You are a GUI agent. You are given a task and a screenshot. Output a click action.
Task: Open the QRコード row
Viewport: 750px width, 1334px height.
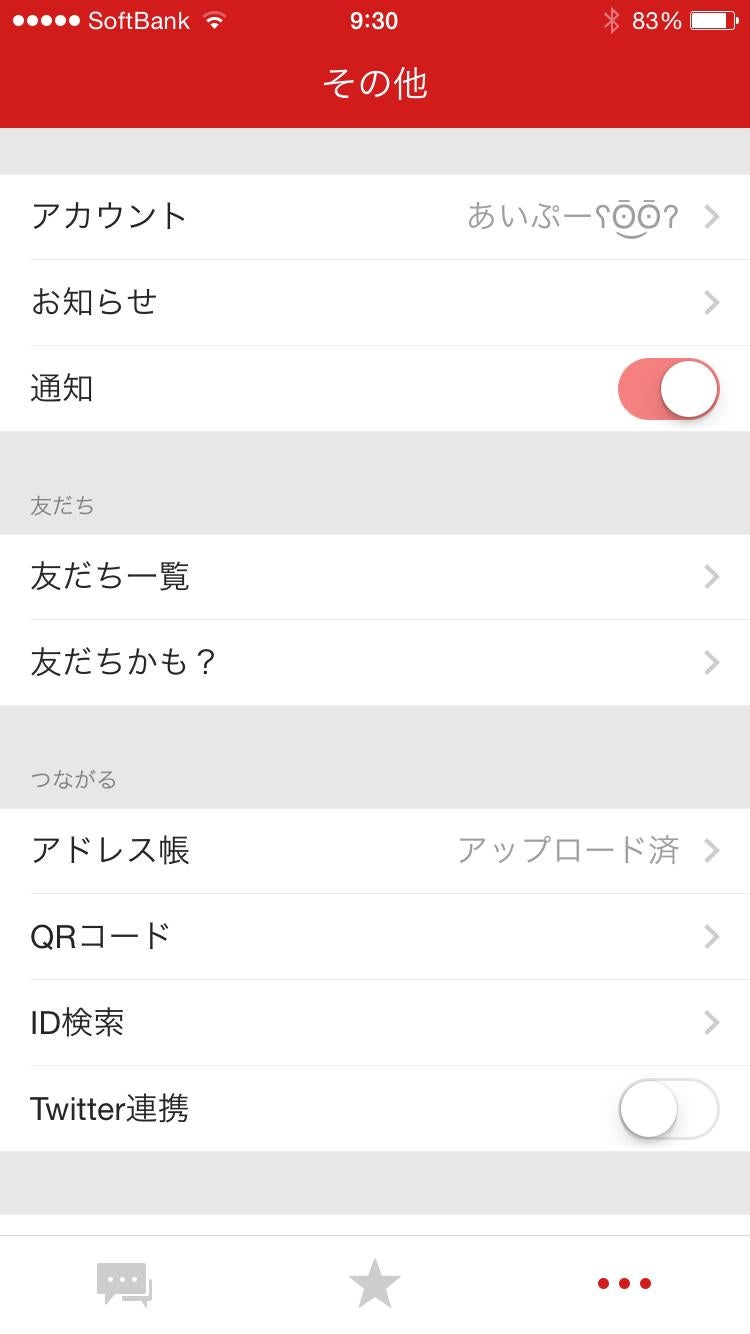point(375,937)
